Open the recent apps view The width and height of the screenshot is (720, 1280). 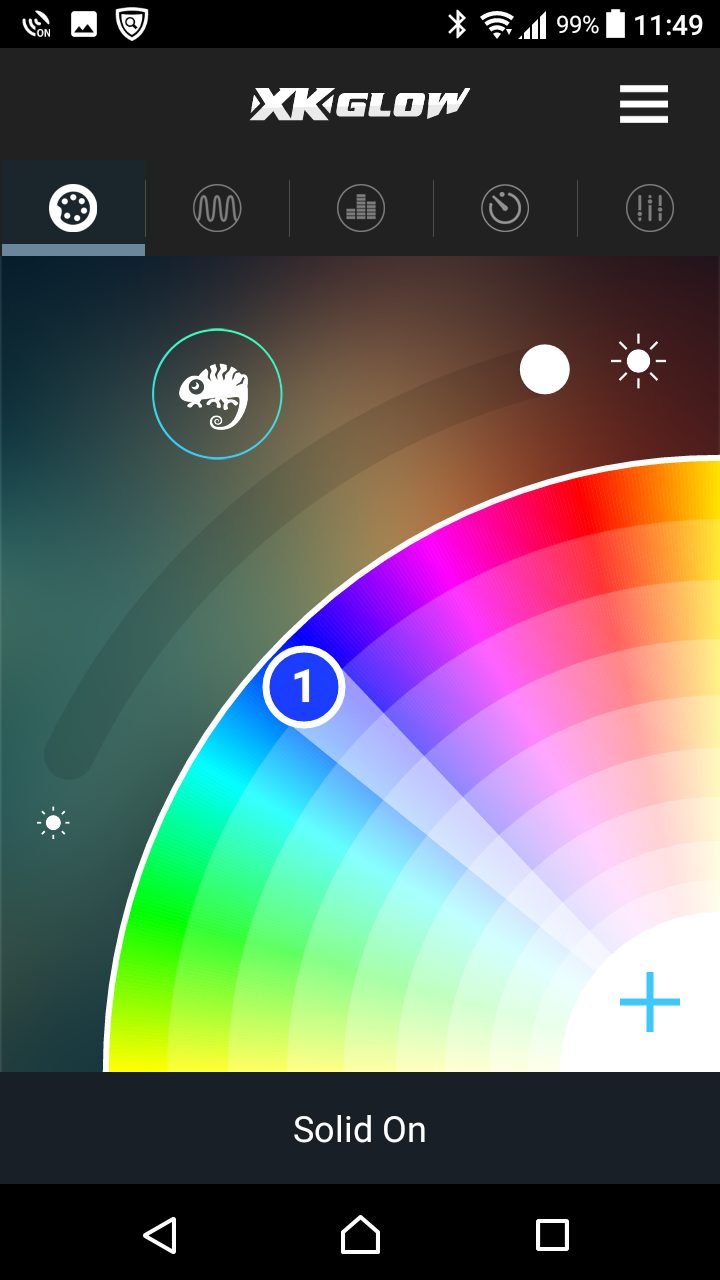[x=552, y=1235]
